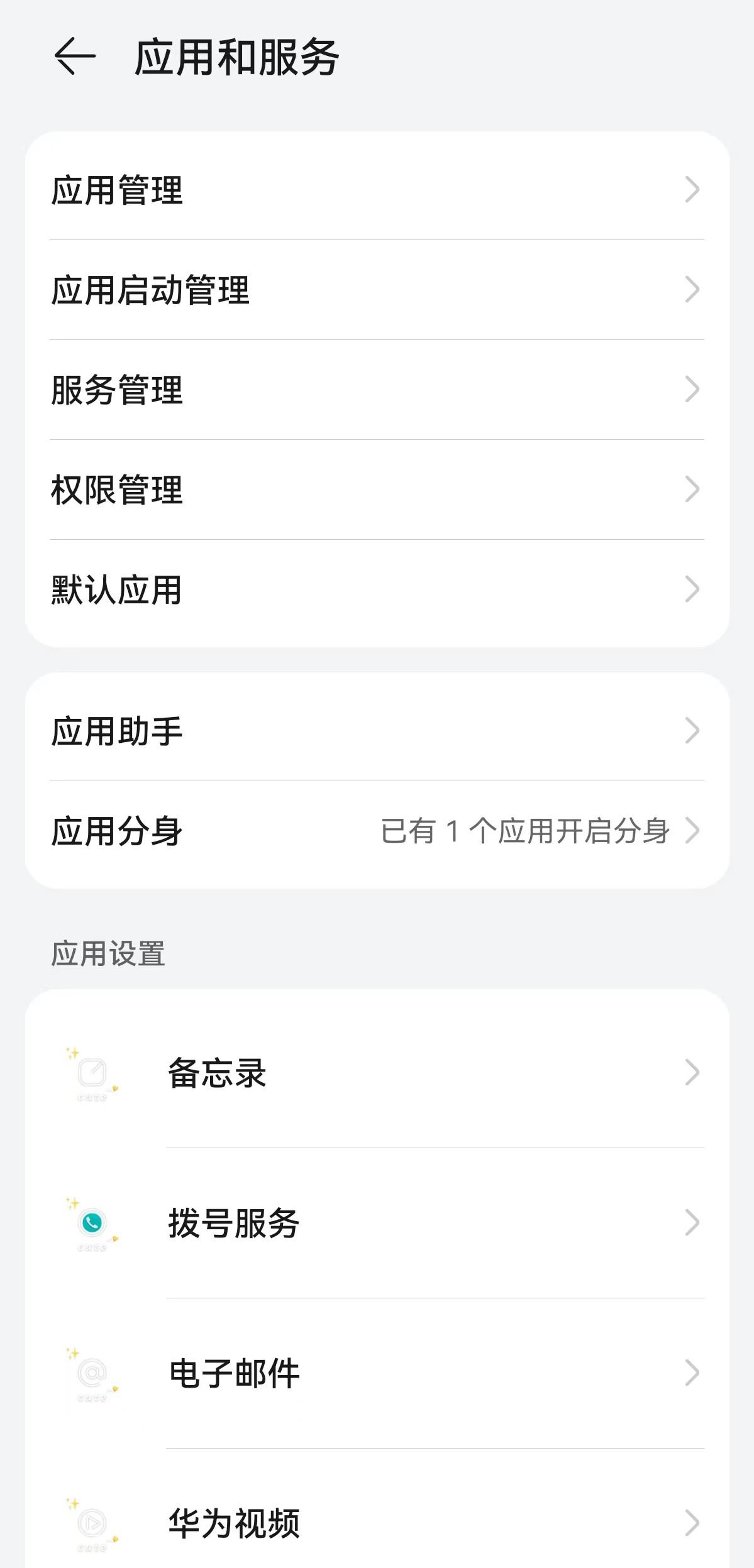Viewport: 754px width, 1568px height.
Task: Open 应用助手
Action: 376,731
